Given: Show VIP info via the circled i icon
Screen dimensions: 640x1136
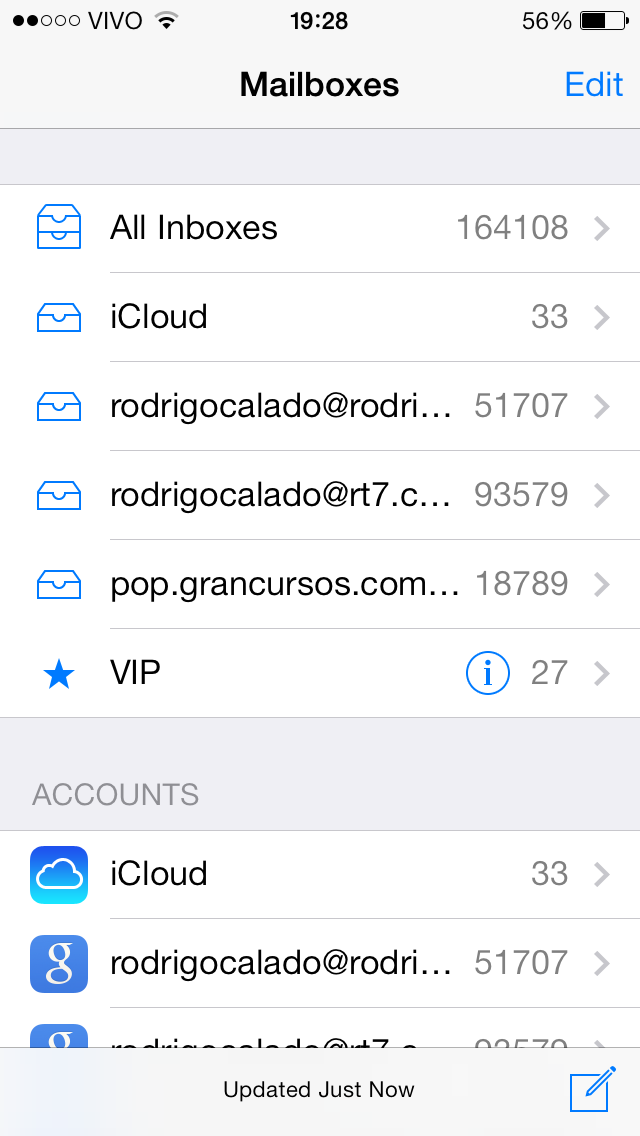Looking at the screenshot, I should click(x=487, y=673).
